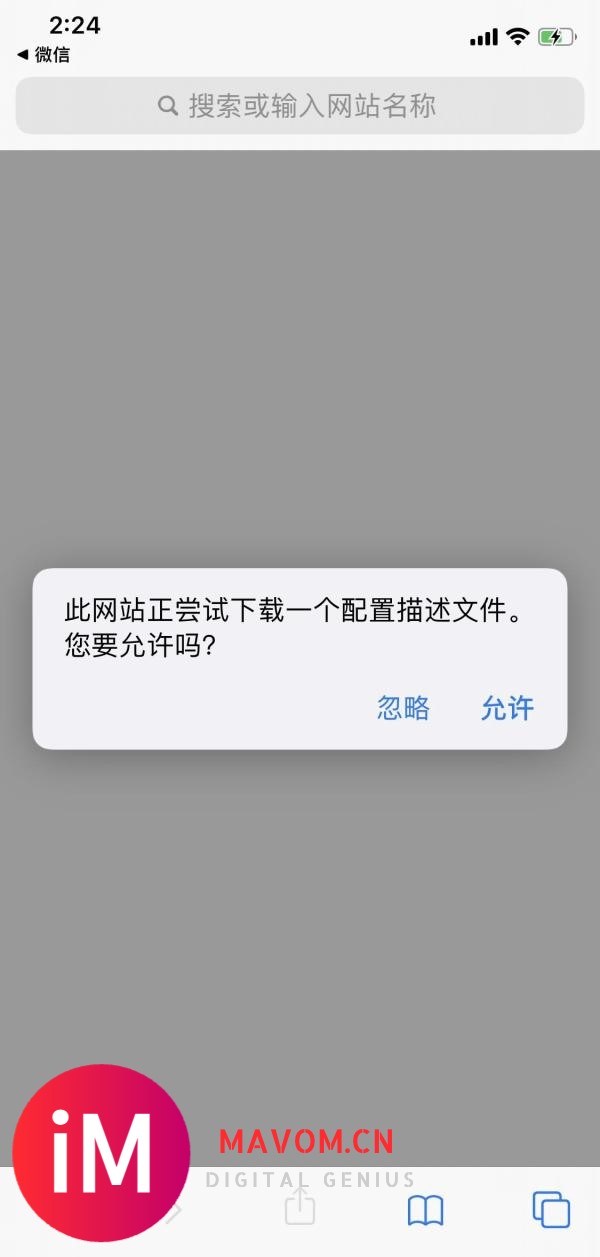
Task: Open the tabs overview icon
Action: tap(551, 1210)
